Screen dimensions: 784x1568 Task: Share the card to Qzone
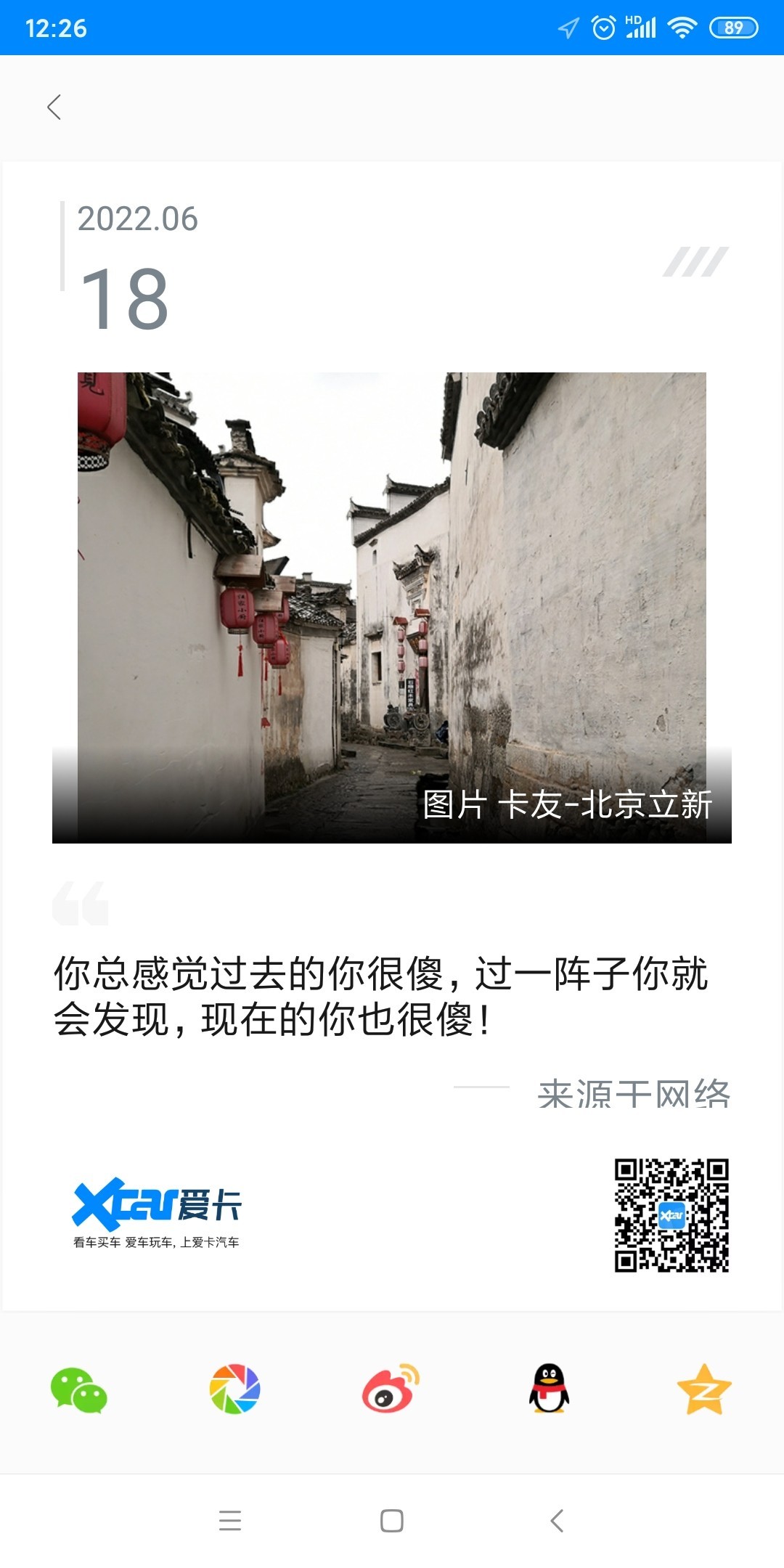(x=703, y=1389)
